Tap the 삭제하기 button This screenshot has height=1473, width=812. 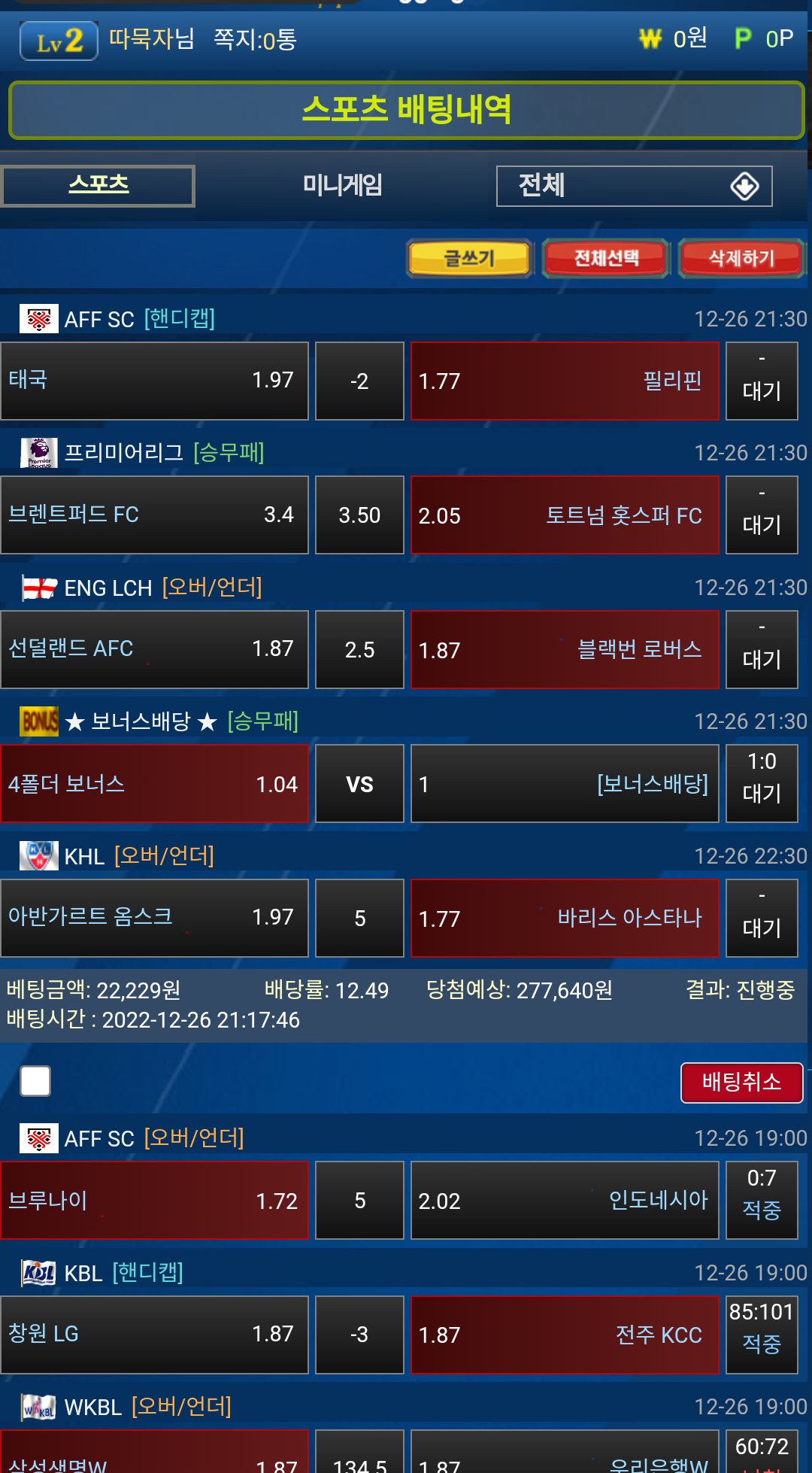point(741,259)
